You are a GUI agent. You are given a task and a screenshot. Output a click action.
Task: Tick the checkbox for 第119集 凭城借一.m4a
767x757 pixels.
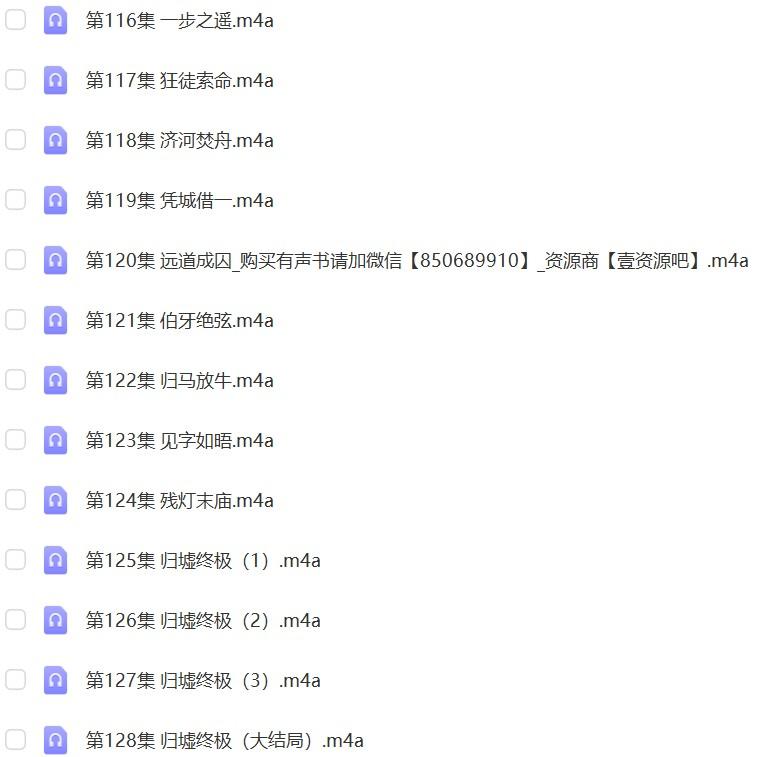pos(15,200)
